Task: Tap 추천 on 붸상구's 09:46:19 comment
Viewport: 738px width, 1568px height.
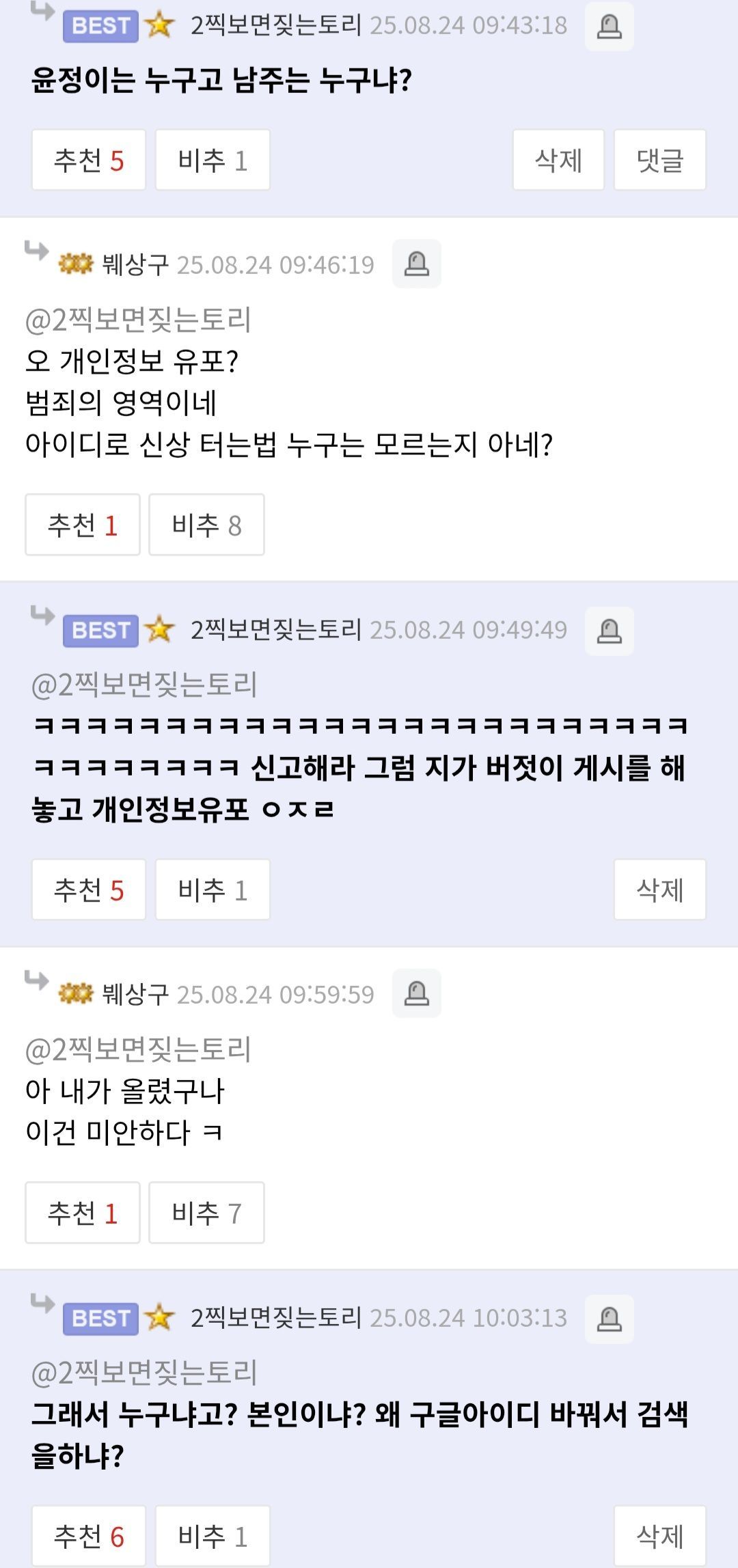Action: click(x=83, y=525)
